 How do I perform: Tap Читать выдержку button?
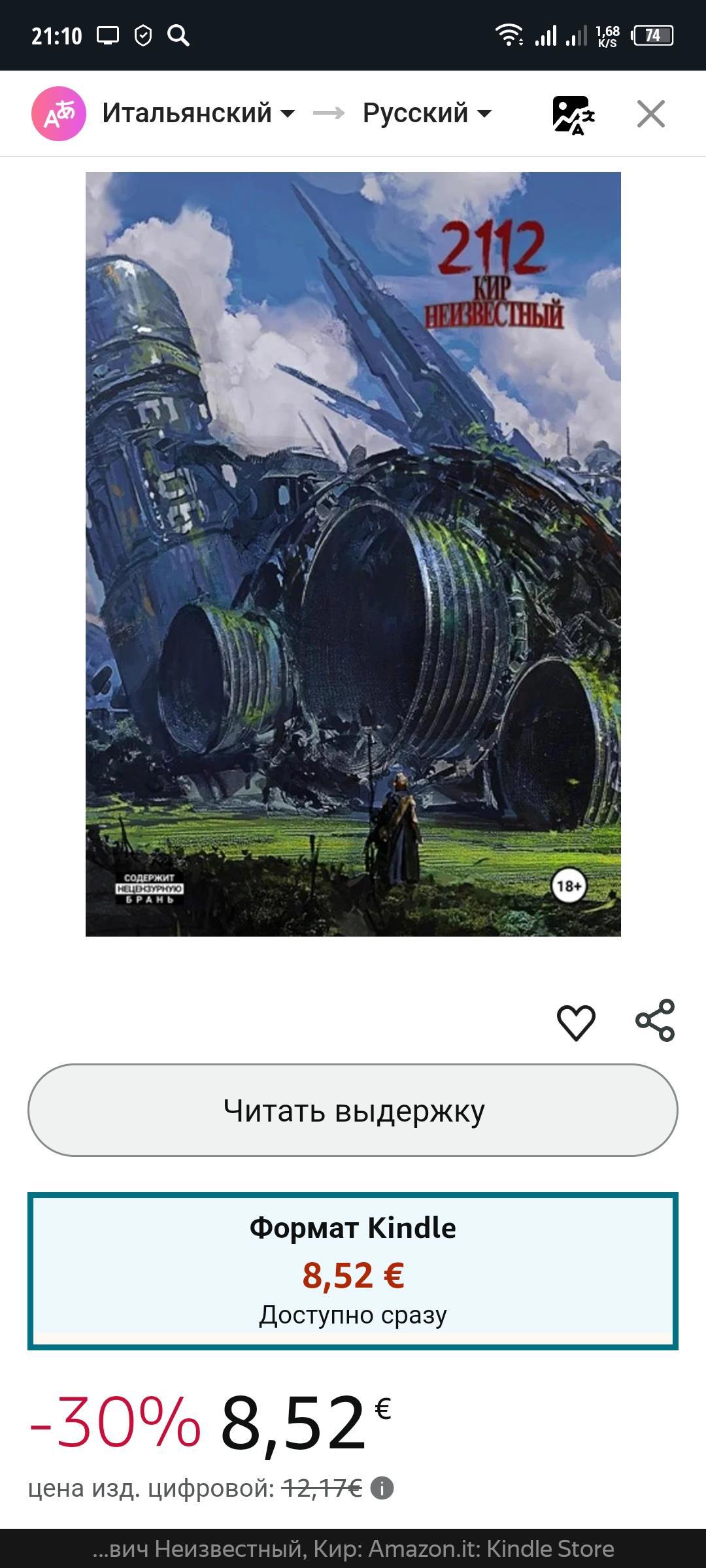(x=353, y=1110)
